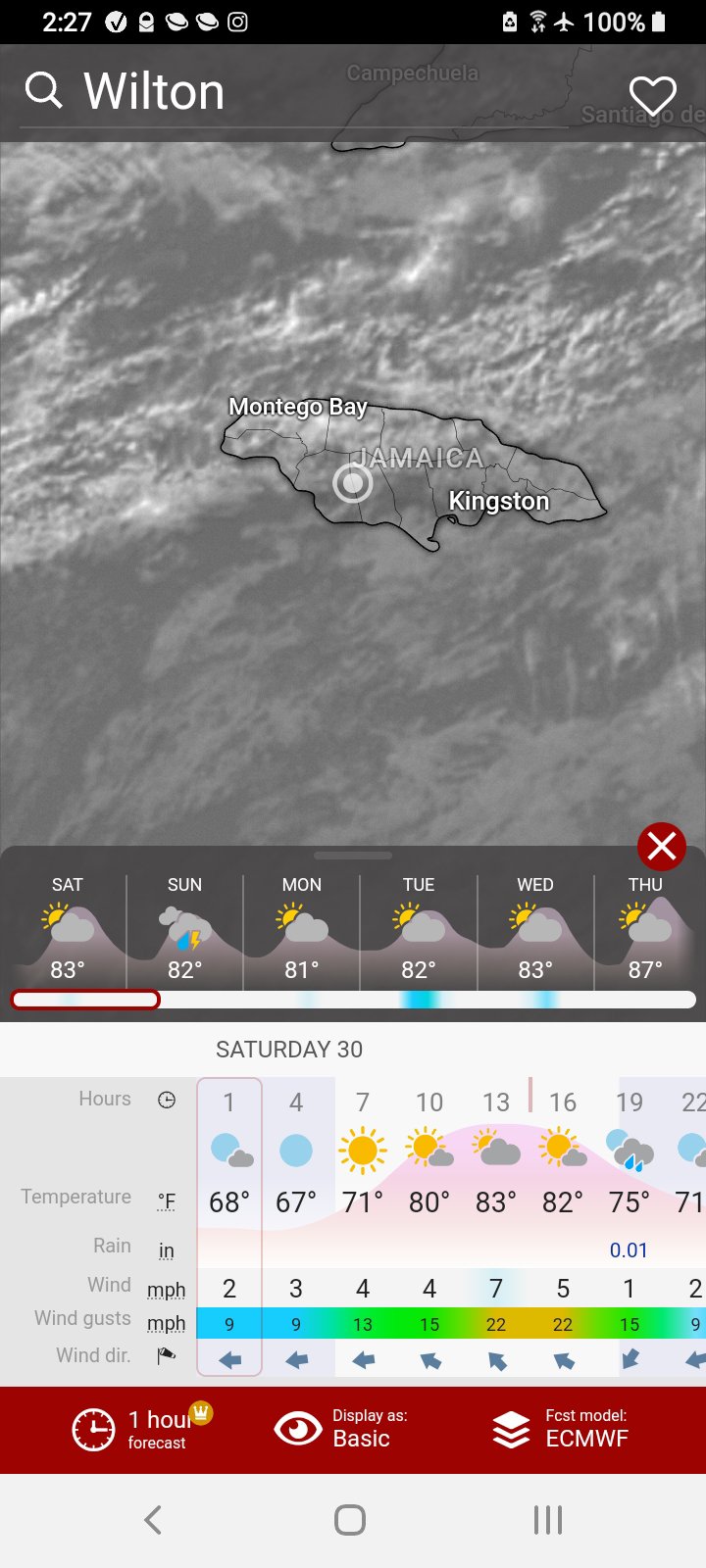The height and width of the screenshot is (1568, 706).
Task: Select the SAT daily forecast
Action: (68, 926)
